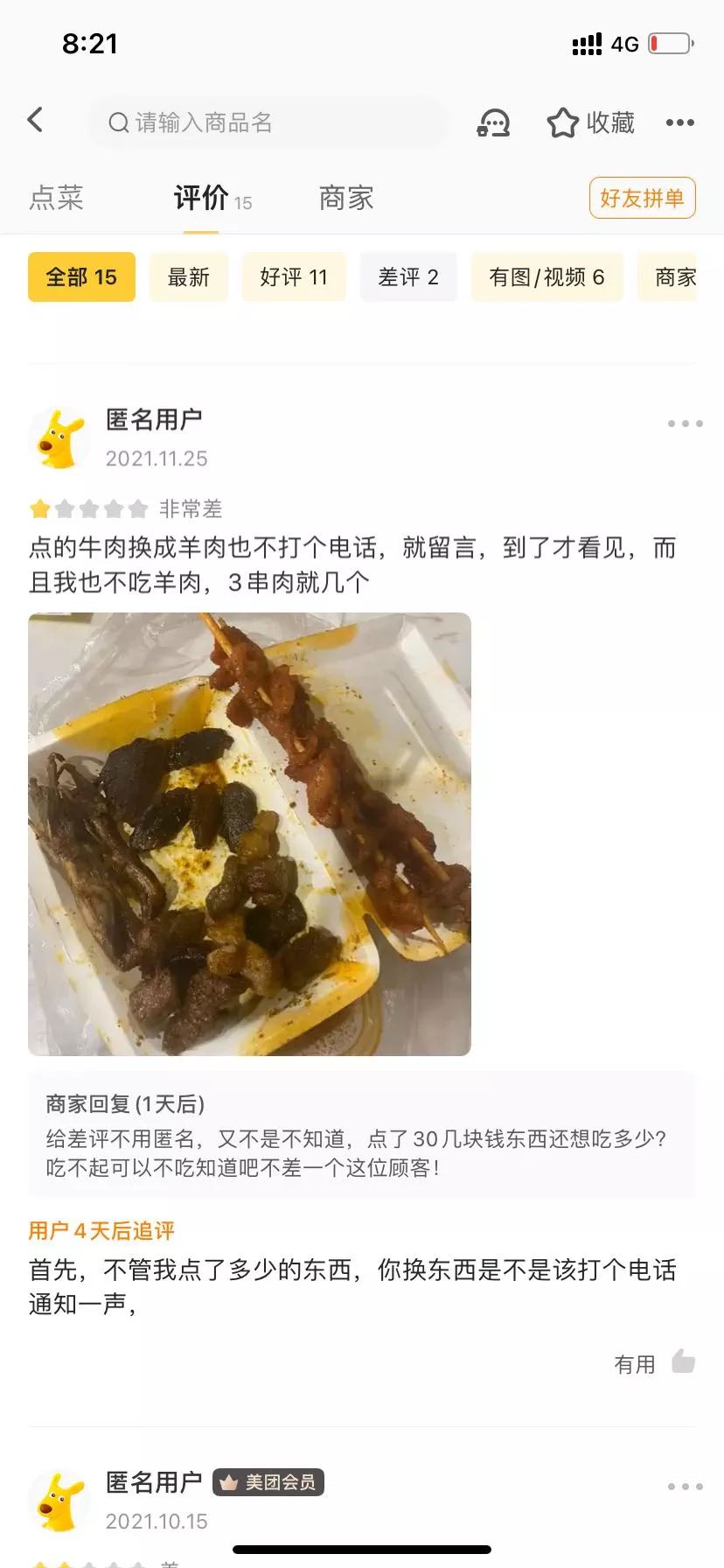
Task: Open the review's food photo
Action: pyautogui.click(x=249, y=834)
